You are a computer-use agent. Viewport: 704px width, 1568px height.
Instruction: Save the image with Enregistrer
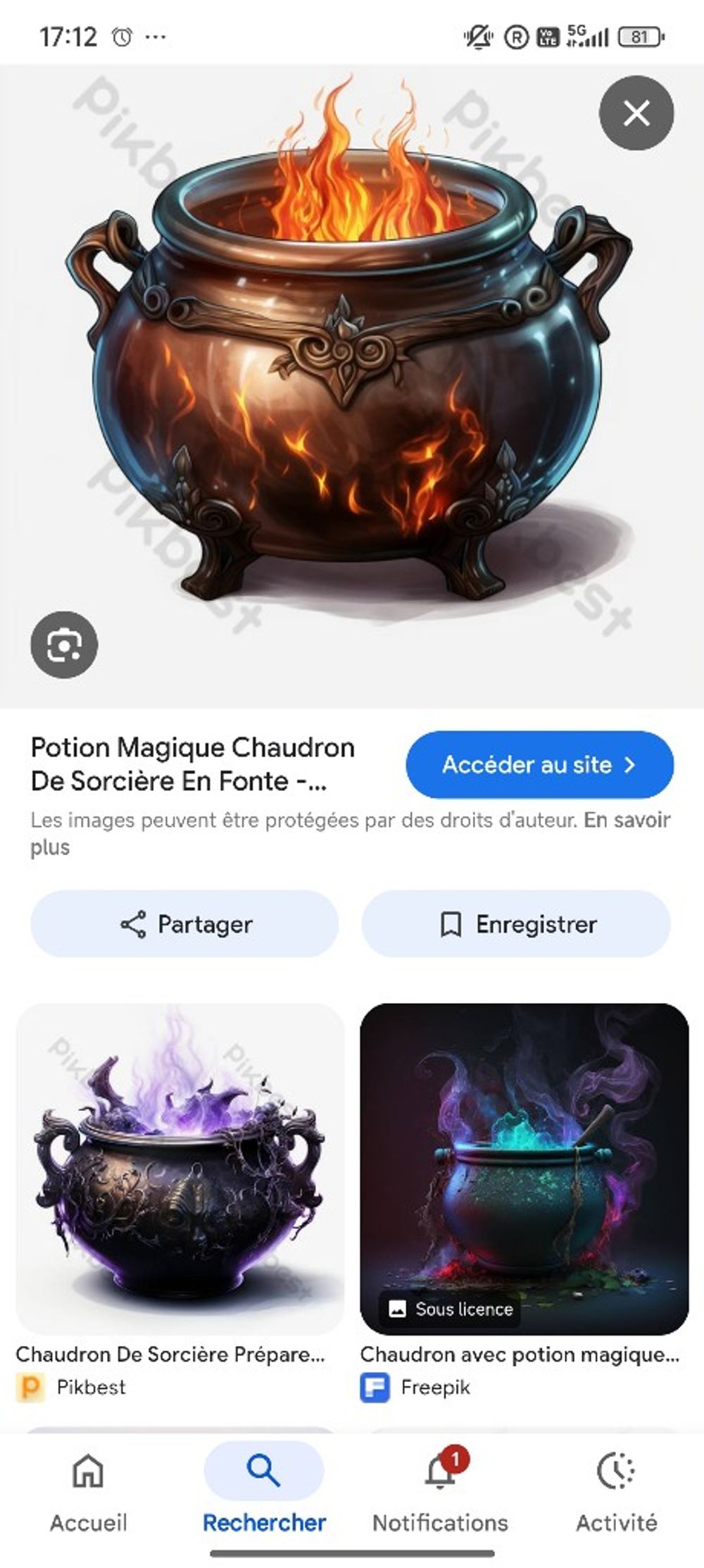click(x=516, y=924)
